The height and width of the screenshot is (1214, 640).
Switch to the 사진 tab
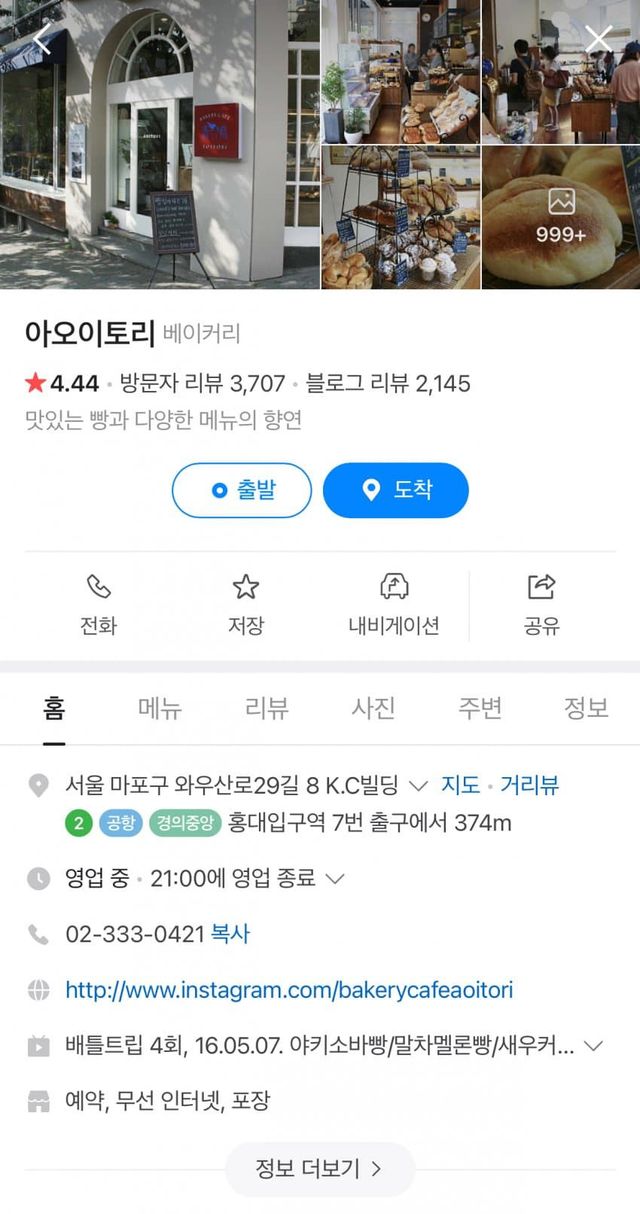click(373, 709)
